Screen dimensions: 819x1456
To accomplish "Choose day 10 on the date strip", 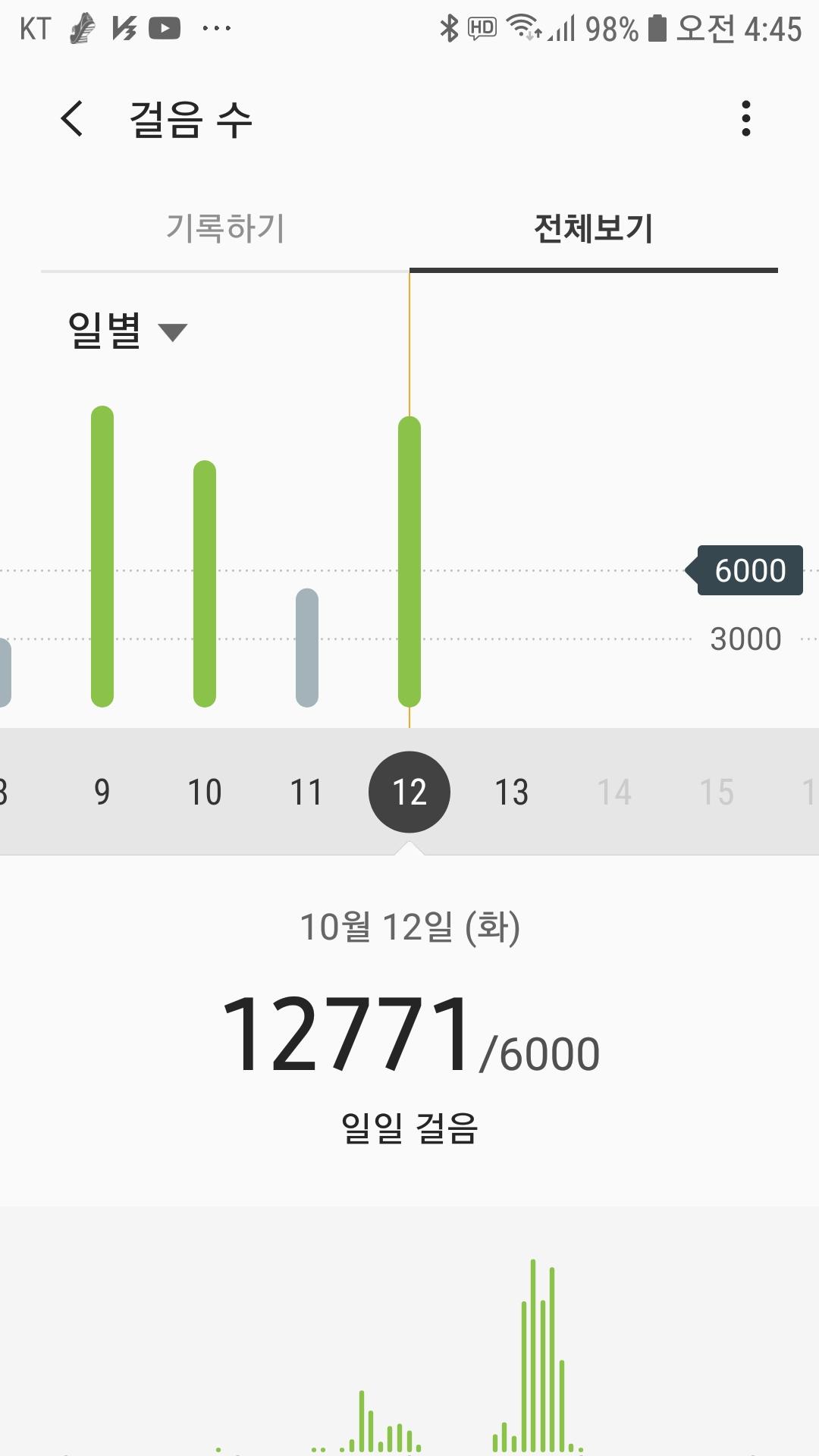I will [x=205, y=792].
